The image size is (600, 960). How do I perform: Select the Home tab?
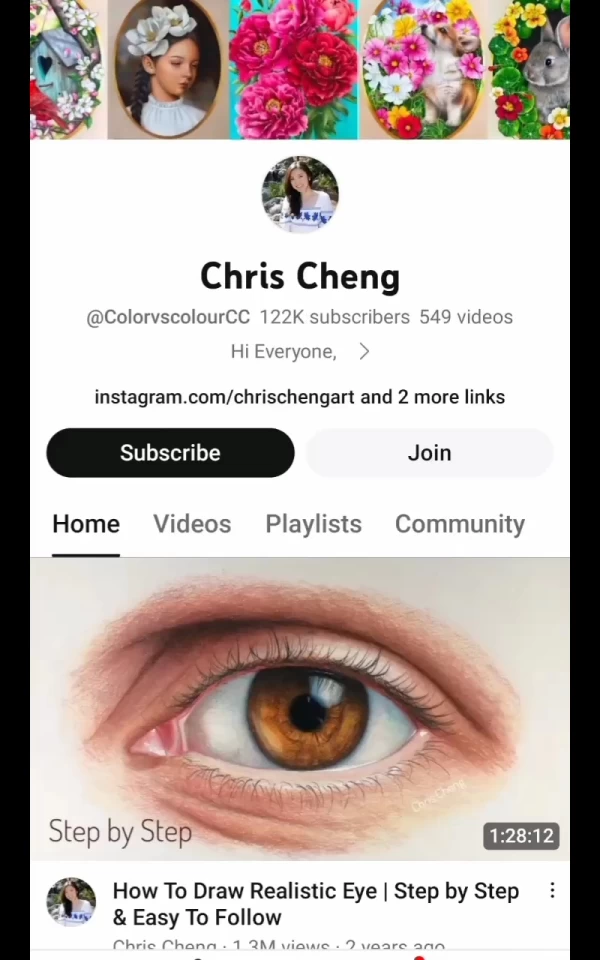[x=86, y=524]
